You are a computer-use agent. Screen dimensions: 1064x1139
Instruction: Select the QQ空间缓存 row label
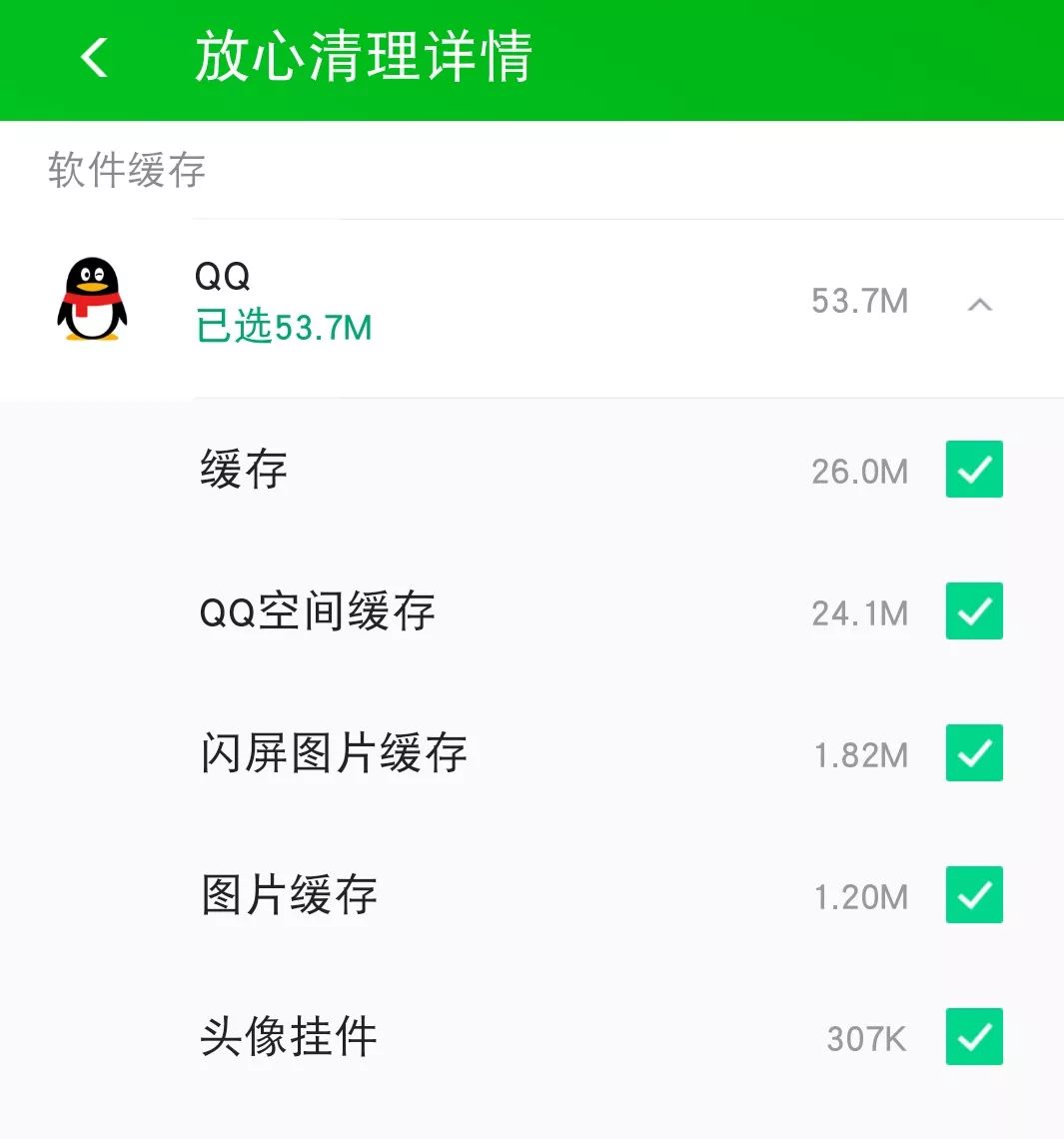[x=318, y=611]
